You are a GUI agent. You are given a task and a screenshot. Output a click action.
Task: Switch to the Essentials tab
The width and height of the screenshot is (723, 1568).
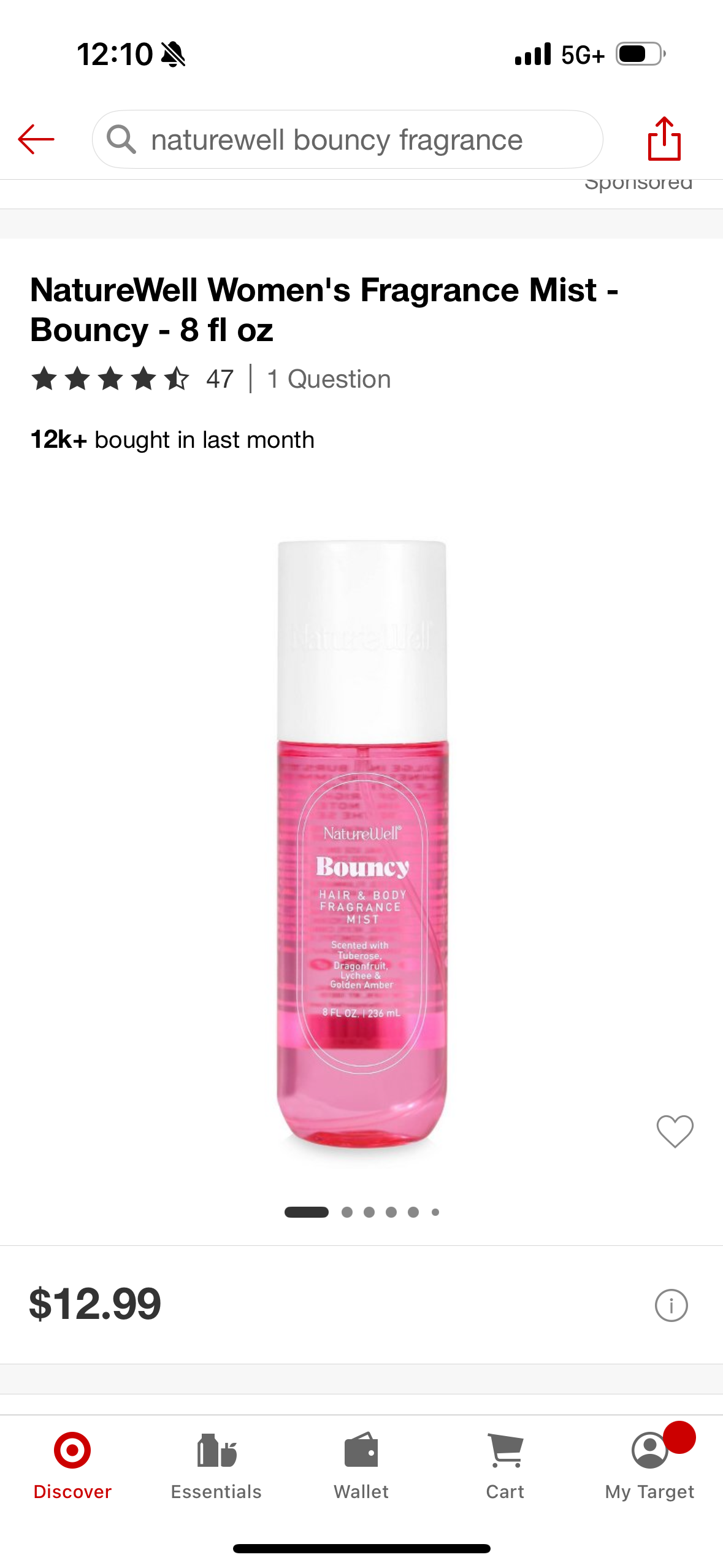click(x=216, y=1465)
